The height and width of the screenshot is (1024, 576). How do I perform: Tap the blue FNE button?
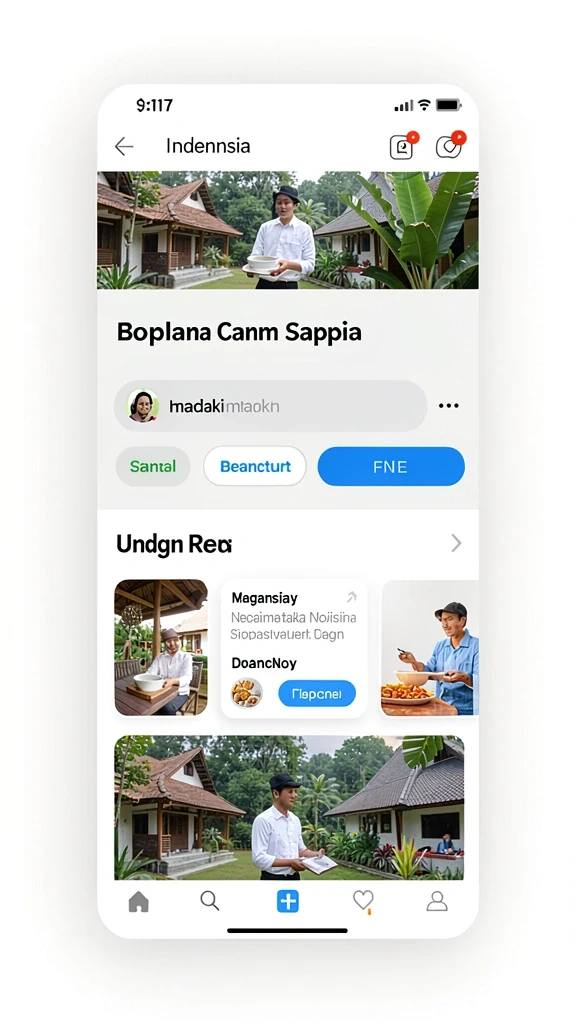tap(391, 466)
